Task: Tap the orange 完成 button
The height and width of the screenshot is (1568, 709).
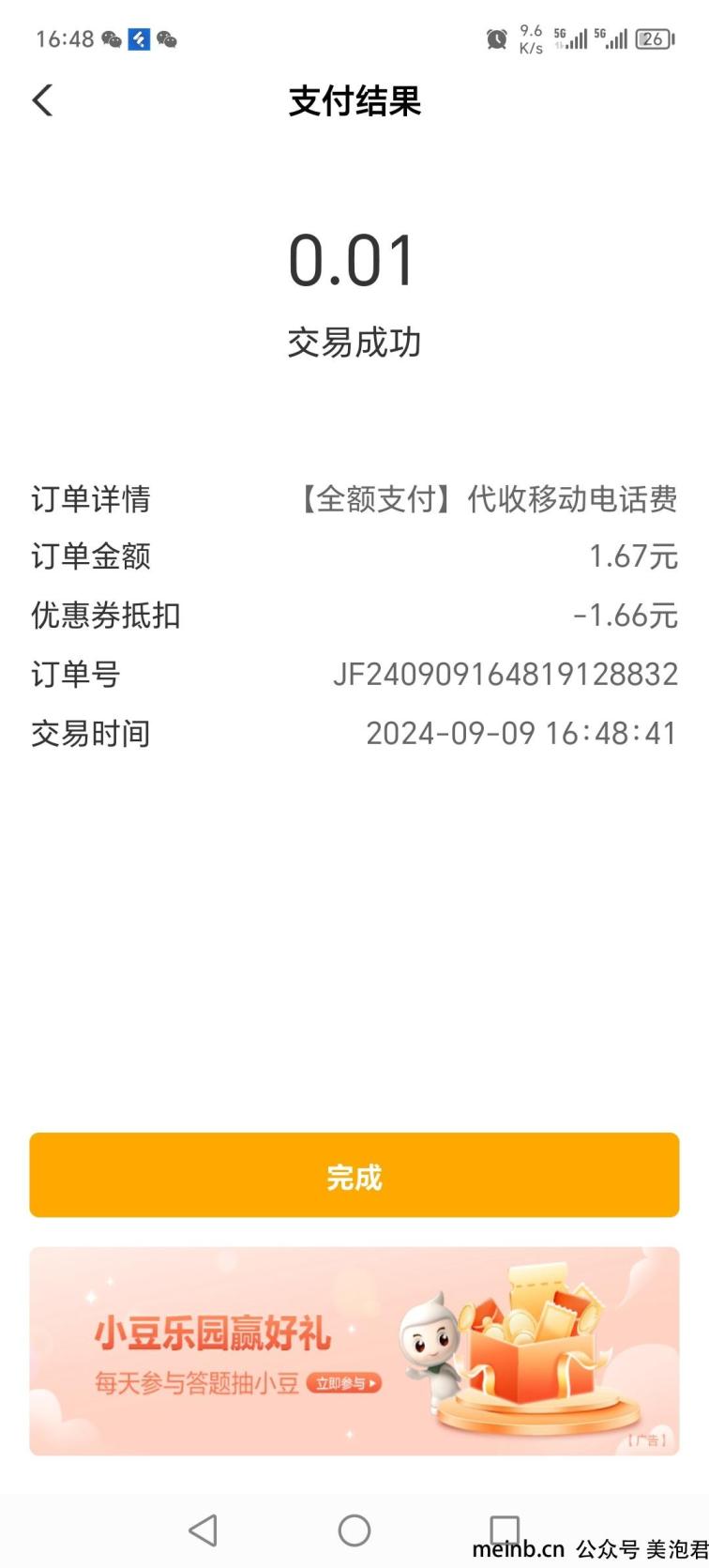Action: point(354,1175)
